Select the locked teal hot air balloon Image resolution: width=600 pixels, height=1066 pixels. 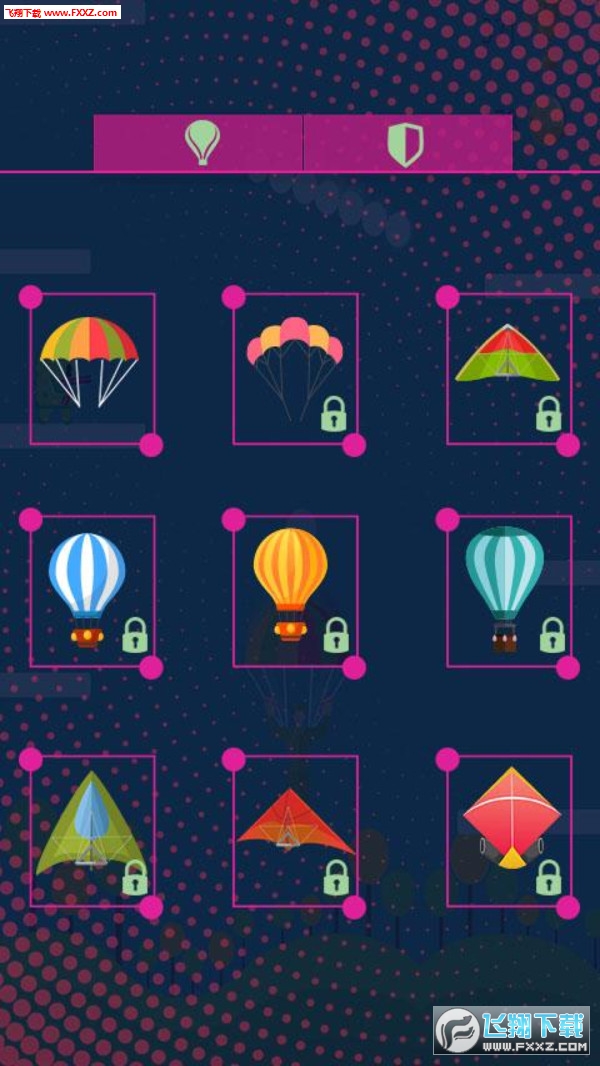[509, 590]
